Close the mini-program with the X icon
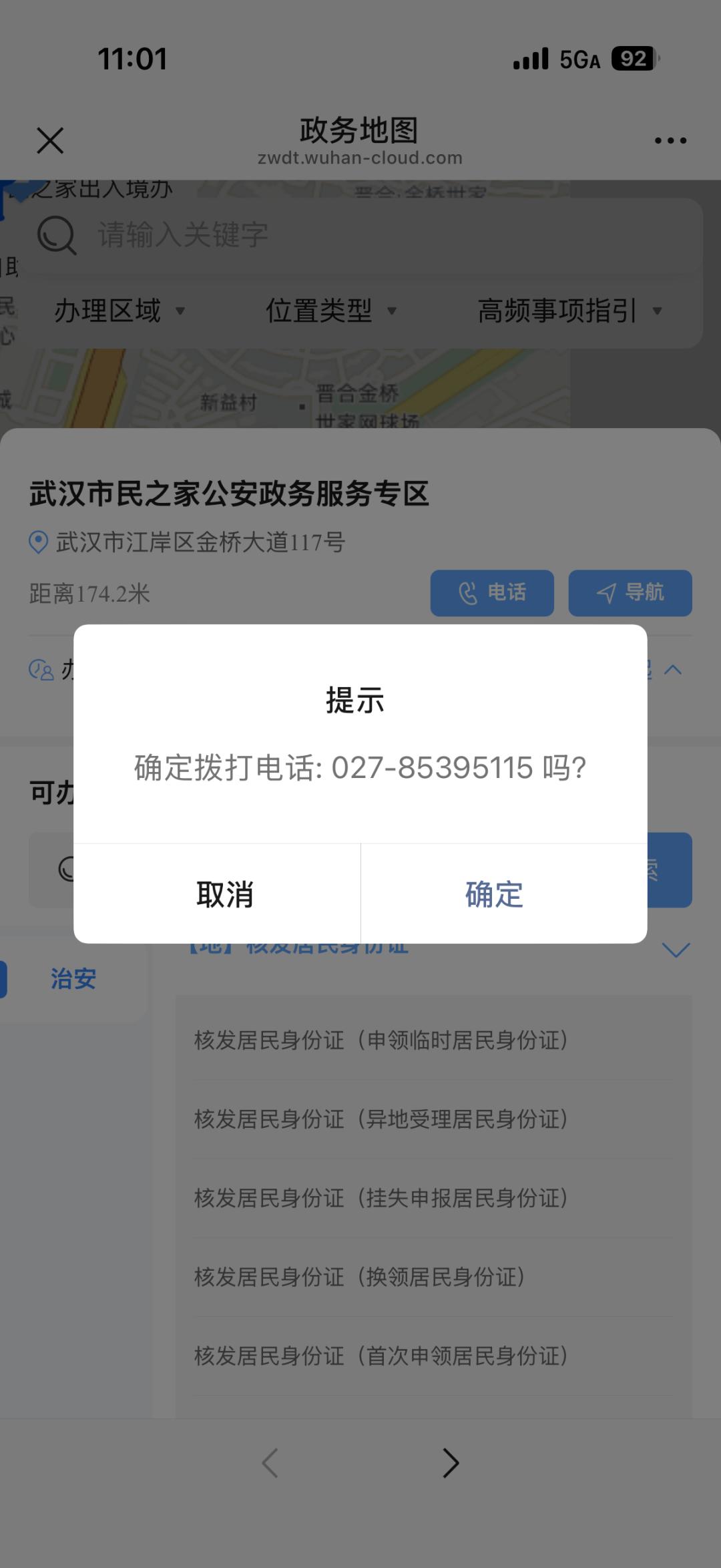Viewport: 721px width, 1568px height. 50,141
